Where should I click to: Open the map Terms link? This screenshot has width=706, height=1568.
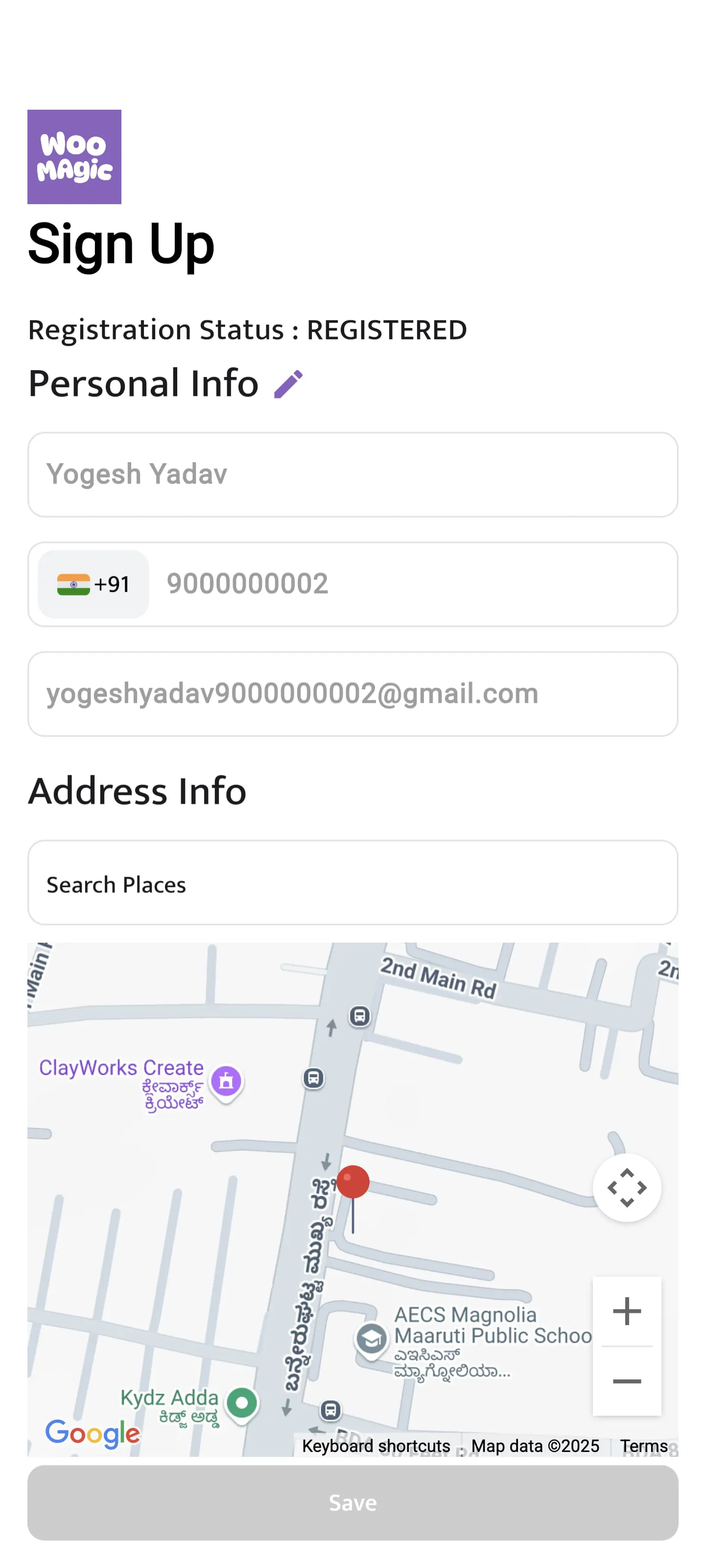tap(643, 1446)
